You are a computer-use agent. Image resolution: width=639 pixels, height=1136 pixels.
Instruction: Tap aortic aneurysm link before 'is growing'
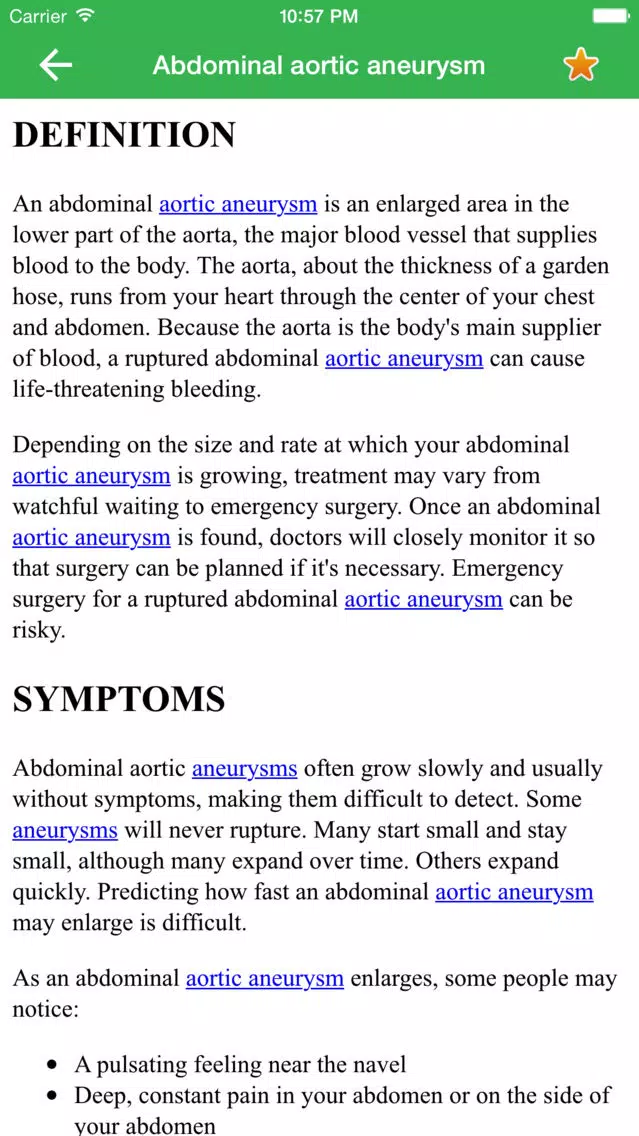(x=91, y=476)
